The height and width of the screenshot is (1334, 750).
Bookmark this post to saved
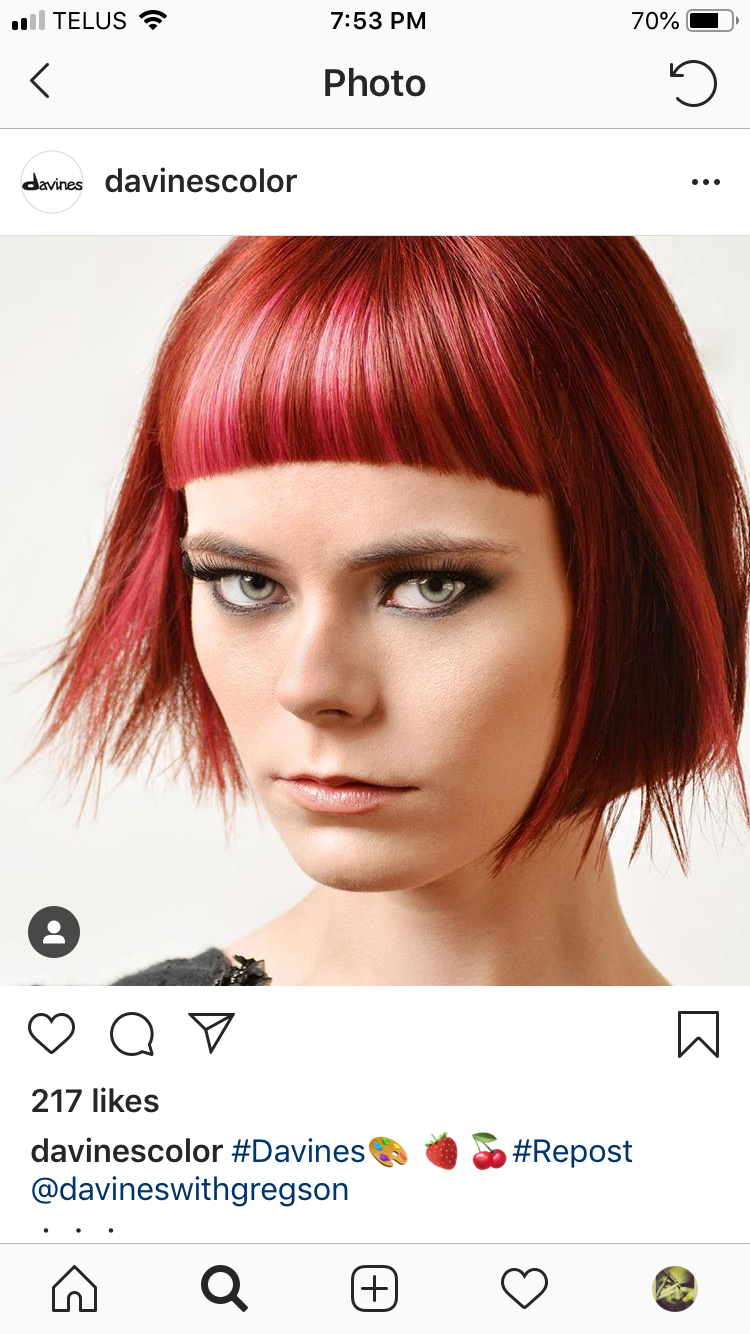click(x=698, y=1034)
